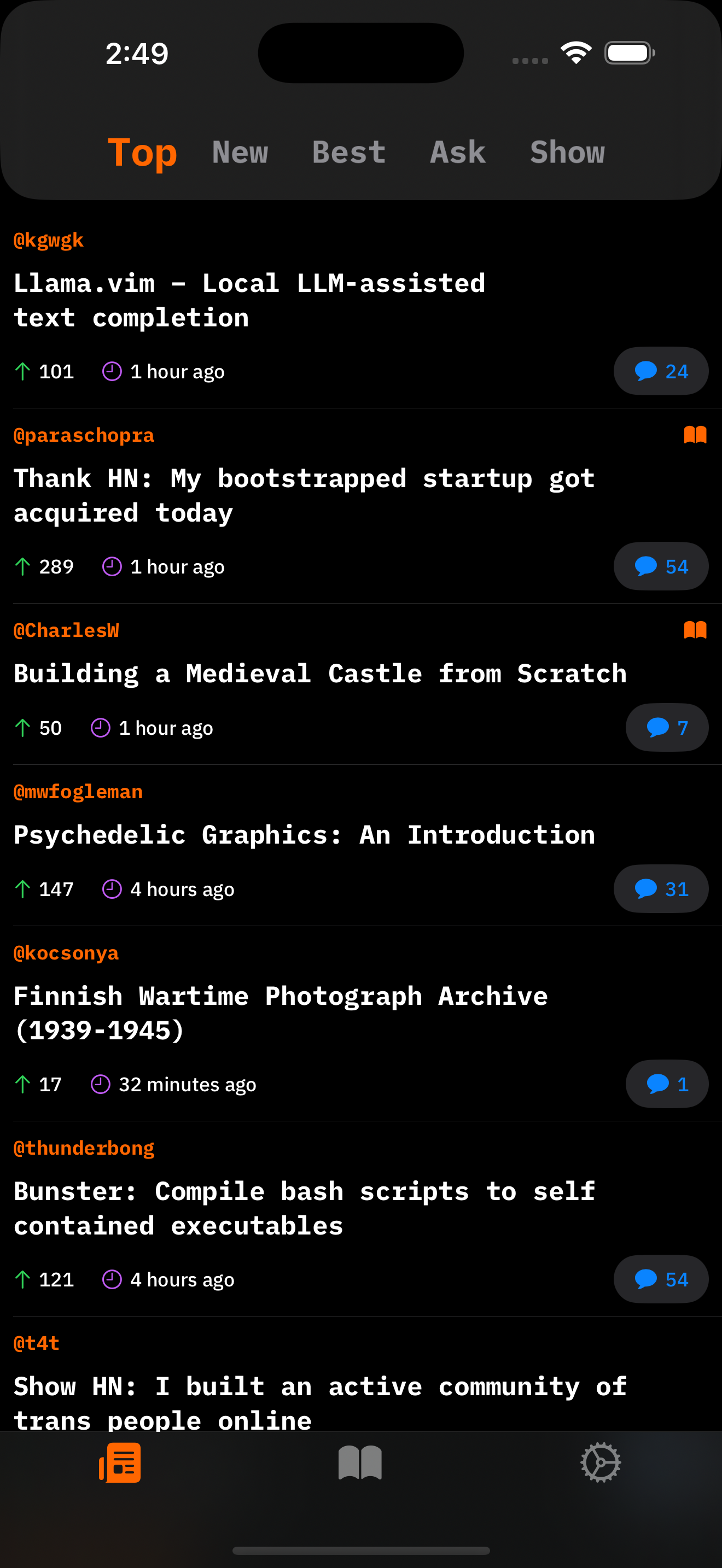
Task: Tap the single comment bubble on Finnish Wartime story
Action: 667,1084
